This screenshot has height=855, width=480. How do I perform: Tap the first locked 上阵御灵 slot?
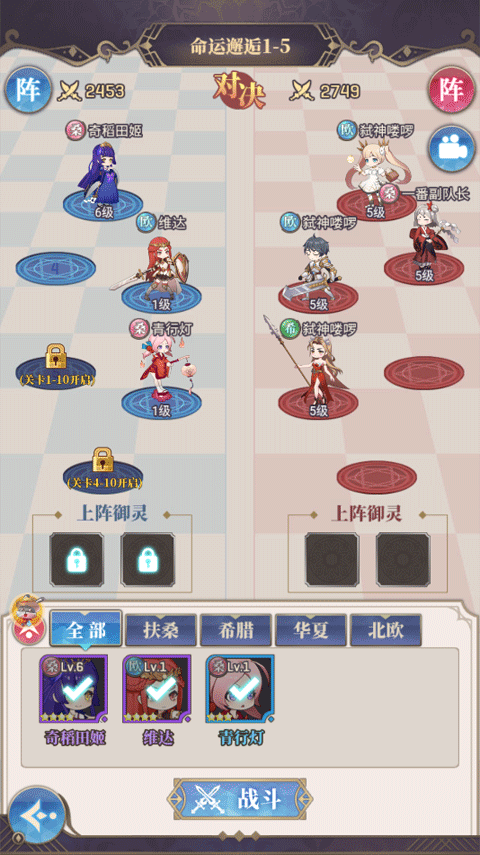point(76,560)
